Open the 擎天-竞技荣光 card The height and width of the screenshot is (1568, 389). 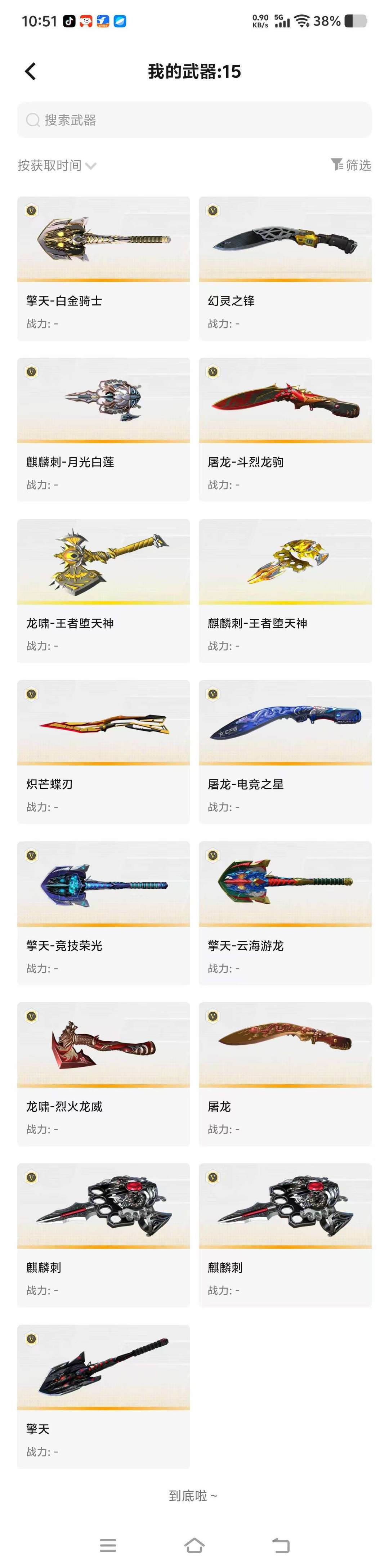103,913
